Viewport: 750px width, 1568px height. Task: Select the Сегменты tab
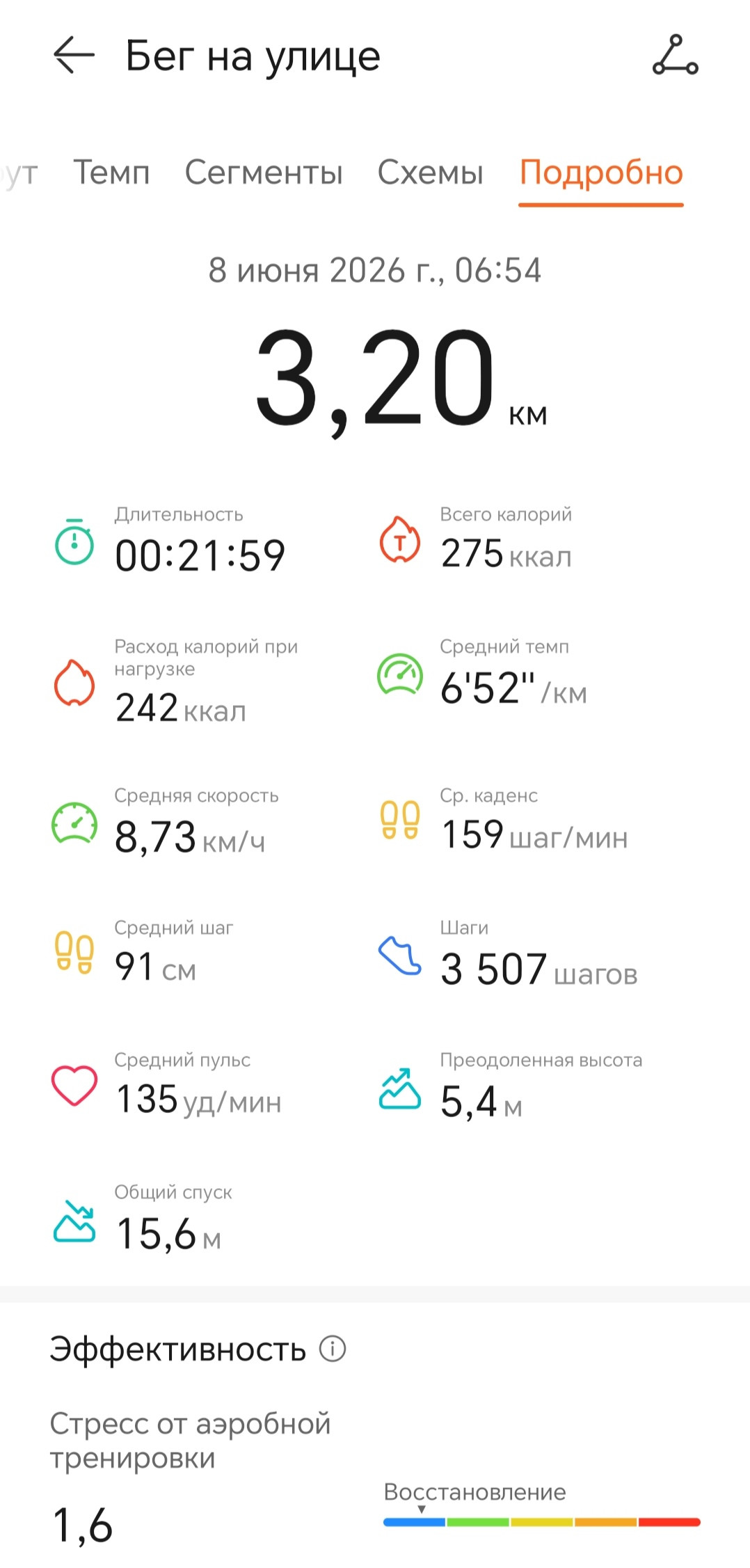point(264,172)
